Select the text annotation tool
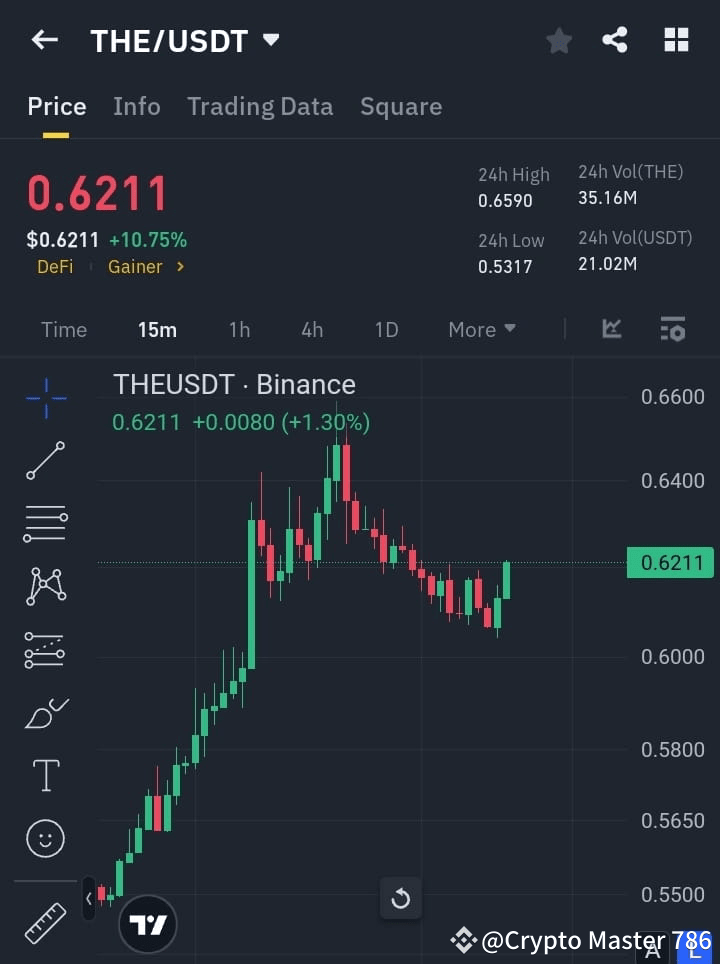Screen dimensions: 720x964 [45, 775]
